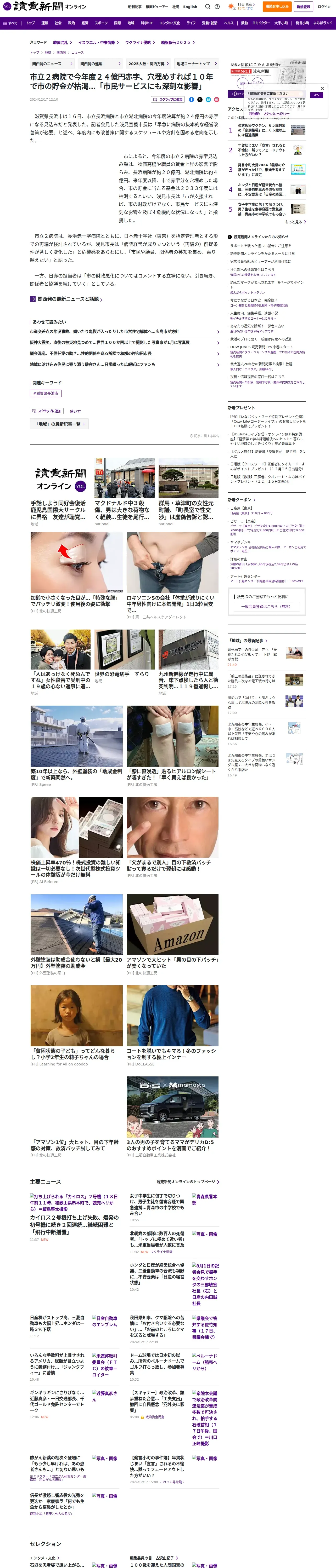Open 「地域」の最新記事一覧 button
This screenshot has height=1568, width=336.
point(60,424)
